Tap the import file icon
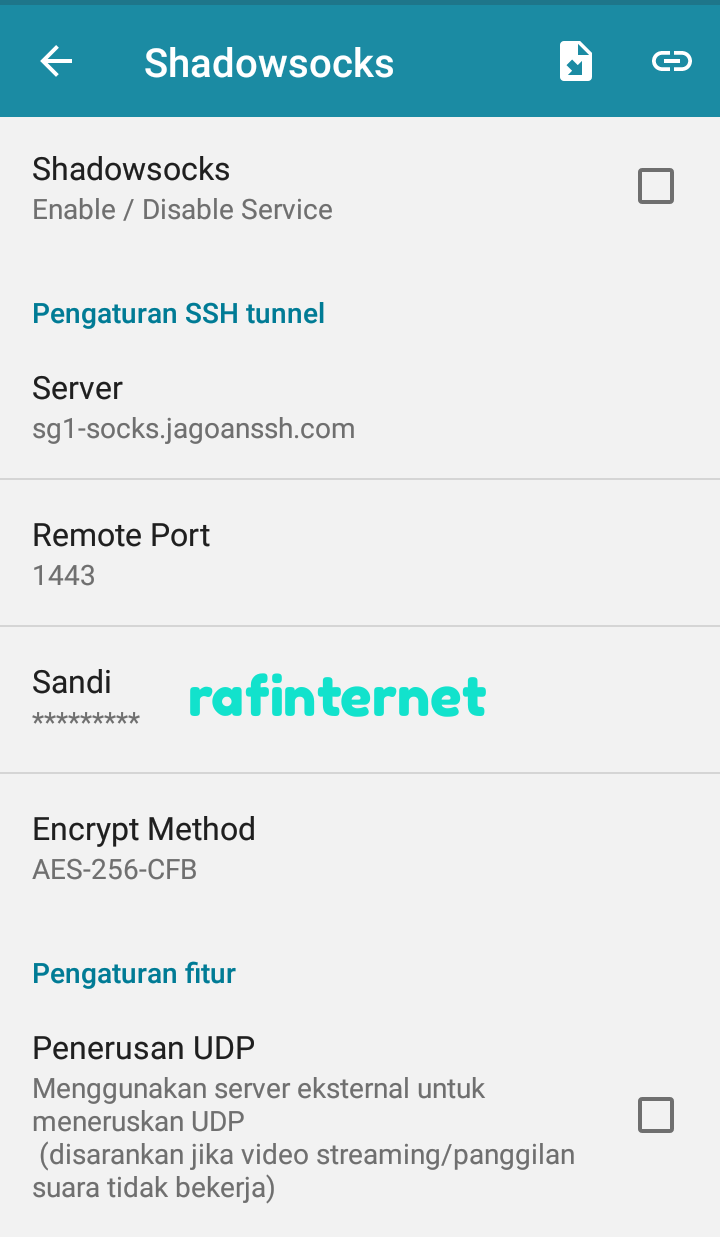720x1237 pixels. 575,62
